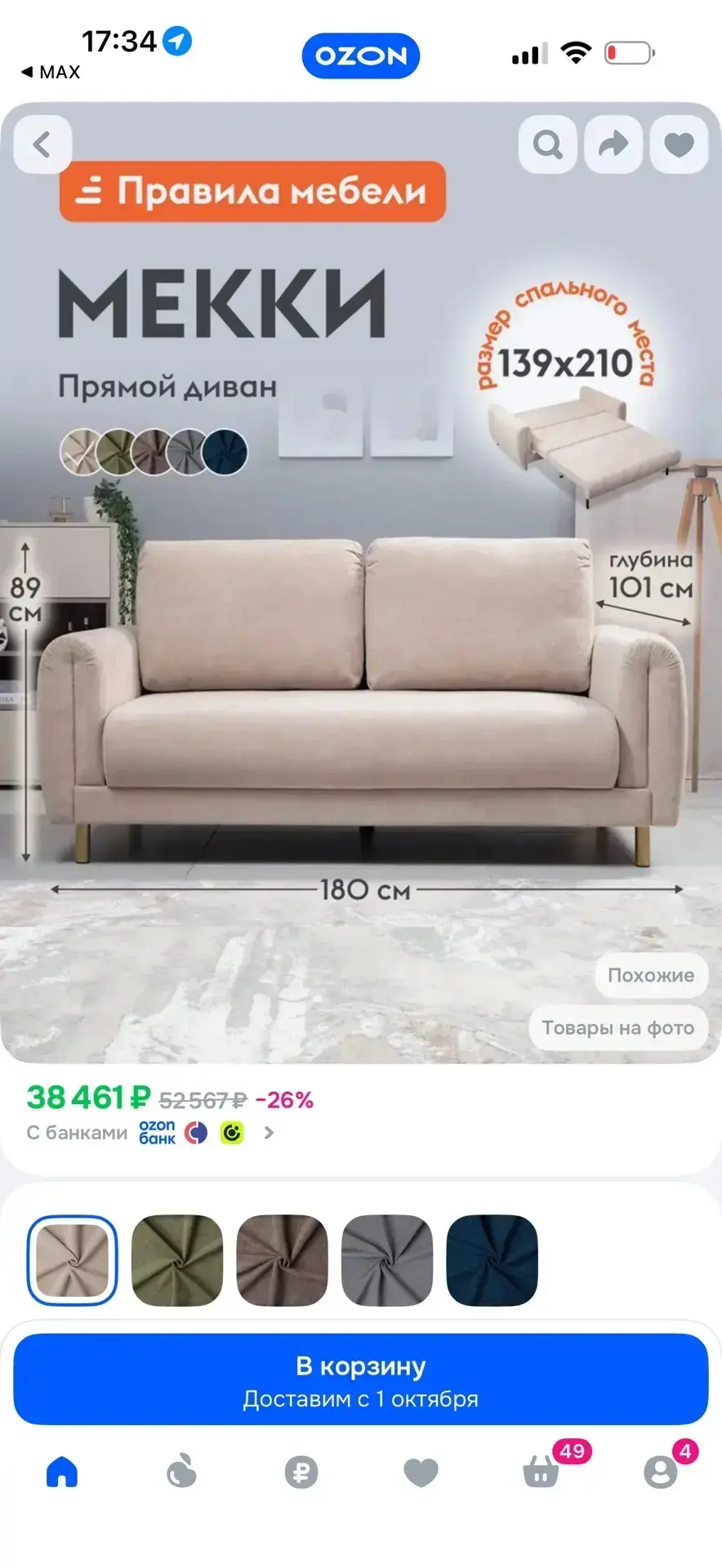
Task: Open the ruble finance tab
Action: coord(301,1472)
